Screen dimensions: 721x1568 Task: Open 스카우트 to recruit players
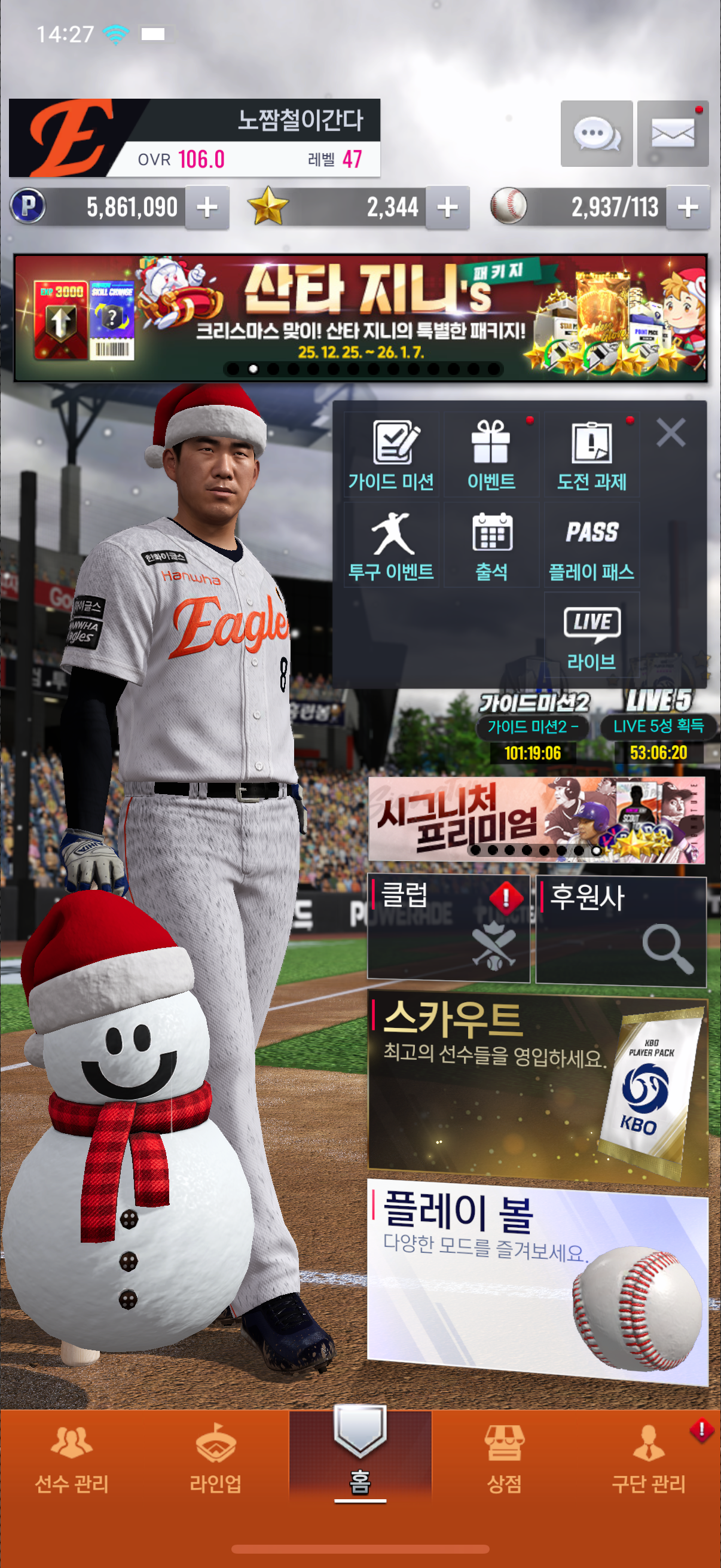(x=537, y=1088)
